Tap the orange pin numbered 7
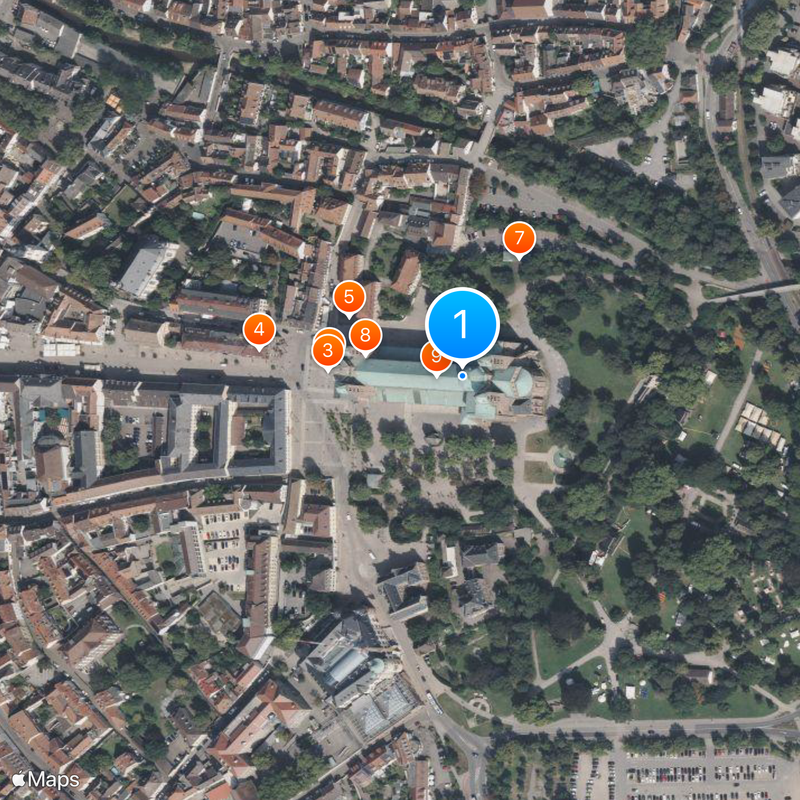The image size is (800, 800). [x=518, y=239]
